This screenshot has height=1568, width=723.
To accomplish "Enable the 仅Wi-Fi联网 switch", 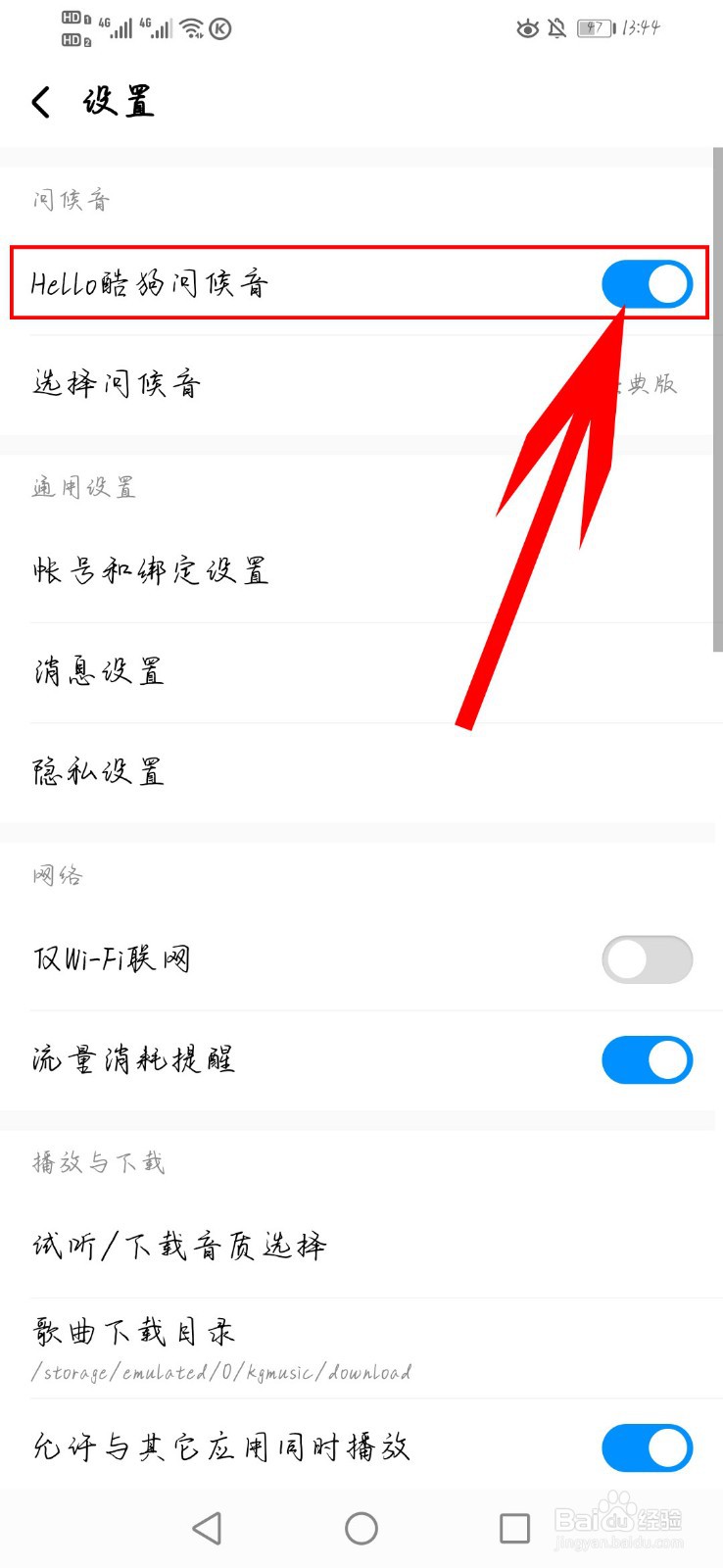I will pyautogui.click(x=647, y=960).
